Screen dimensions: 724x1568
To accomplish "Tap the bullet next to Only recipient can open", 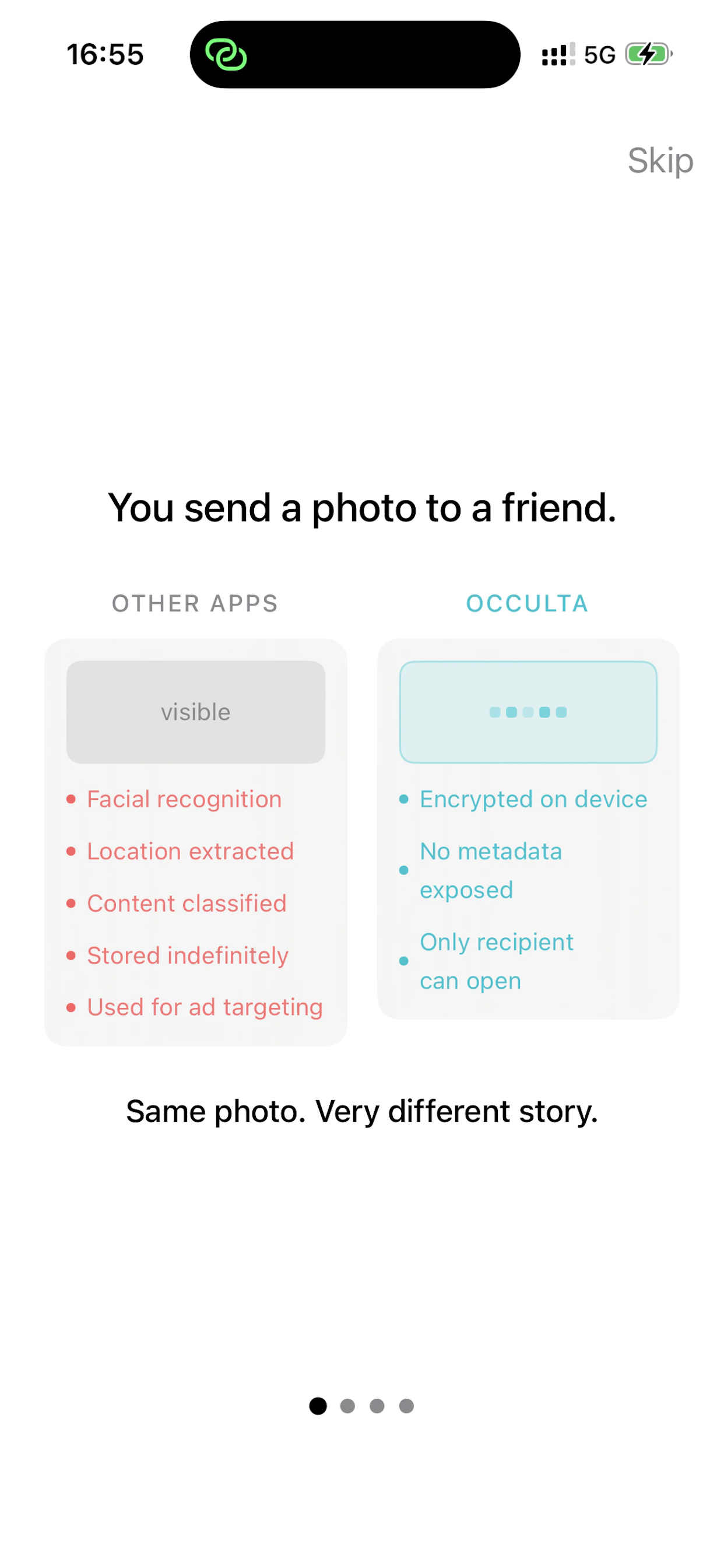I will point(404,961).
